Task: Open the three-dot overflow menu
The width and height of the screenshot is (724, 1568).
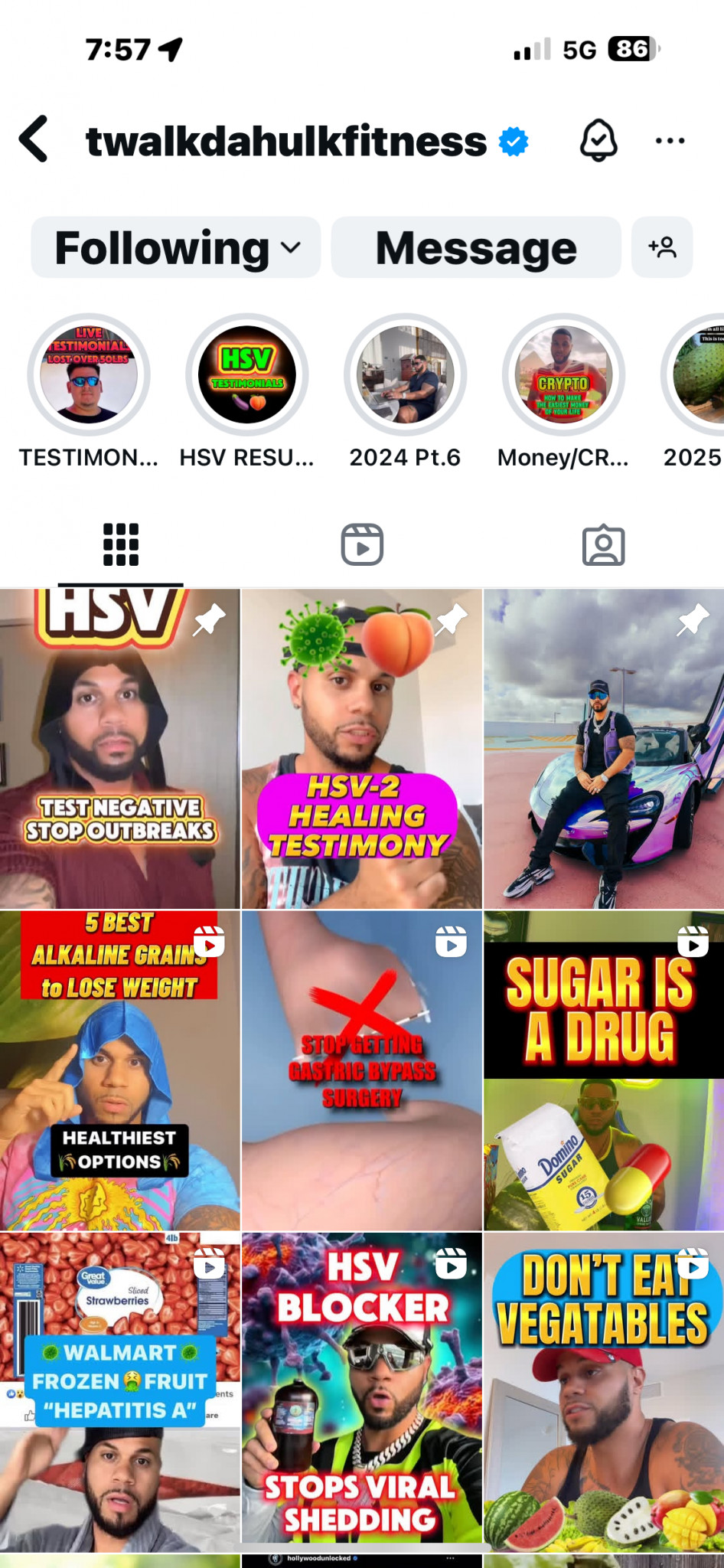Action: click(670, 141)
